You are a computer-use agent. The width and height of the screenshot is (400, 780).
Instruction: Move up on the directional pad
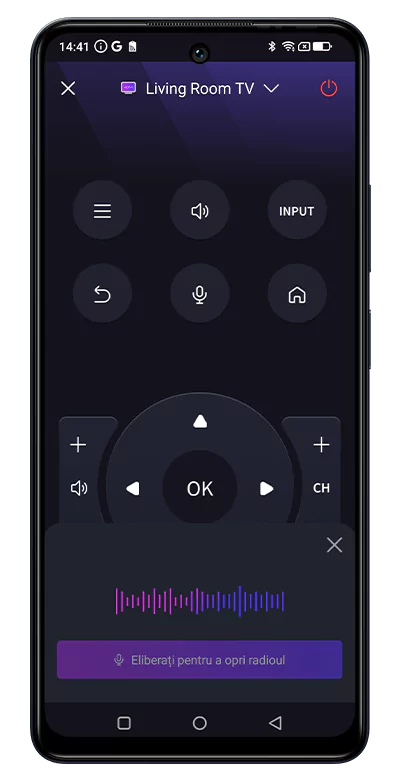[x=200, y=421]
